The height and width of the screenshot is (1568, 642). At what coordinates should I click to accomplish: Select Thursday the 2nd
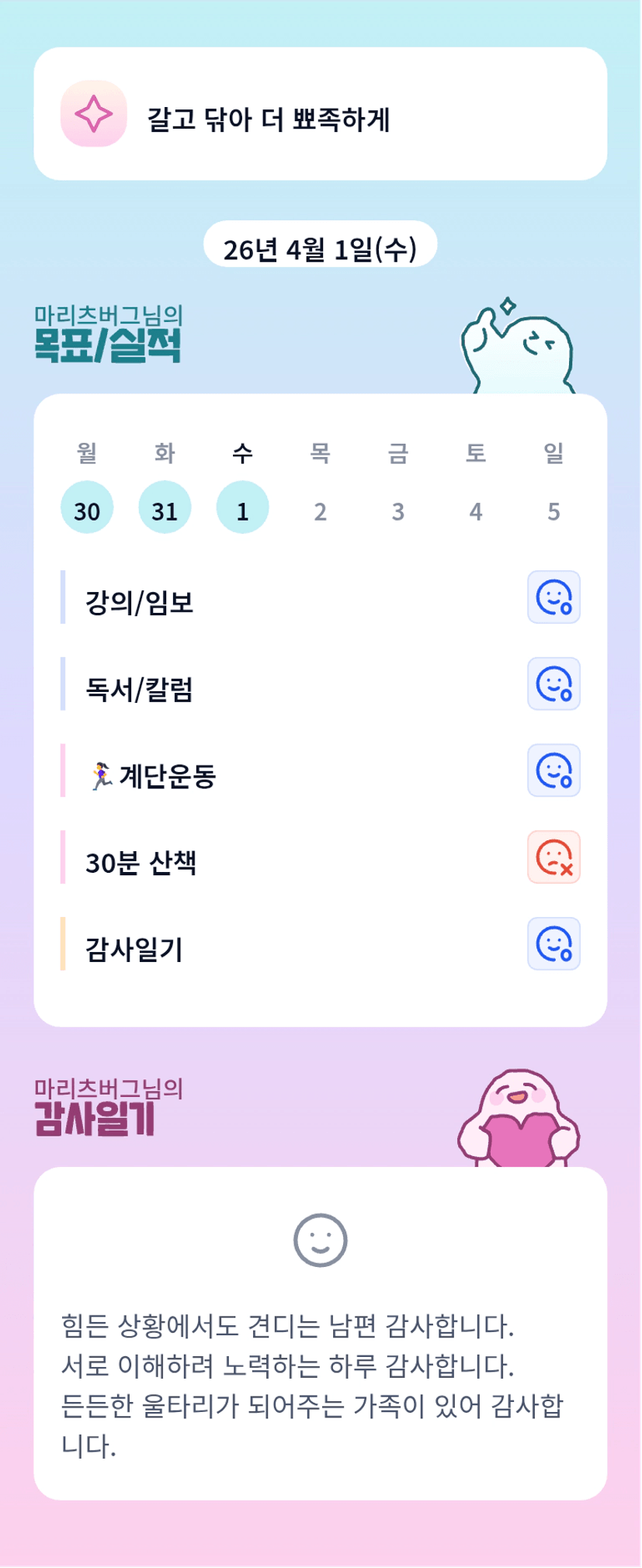click(x=320, y=511)
